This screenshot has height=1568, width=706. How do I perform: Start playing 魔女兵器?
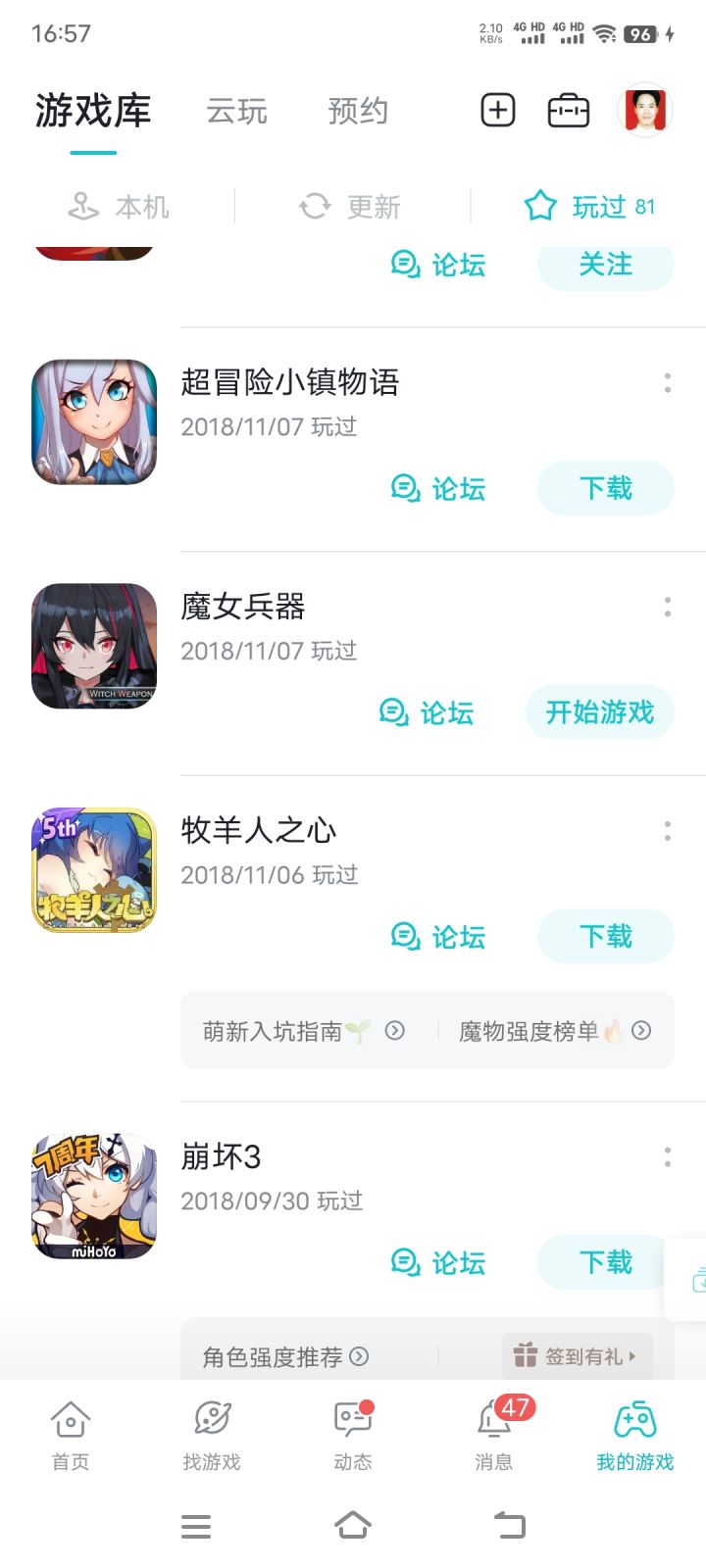tap(599, 712)
